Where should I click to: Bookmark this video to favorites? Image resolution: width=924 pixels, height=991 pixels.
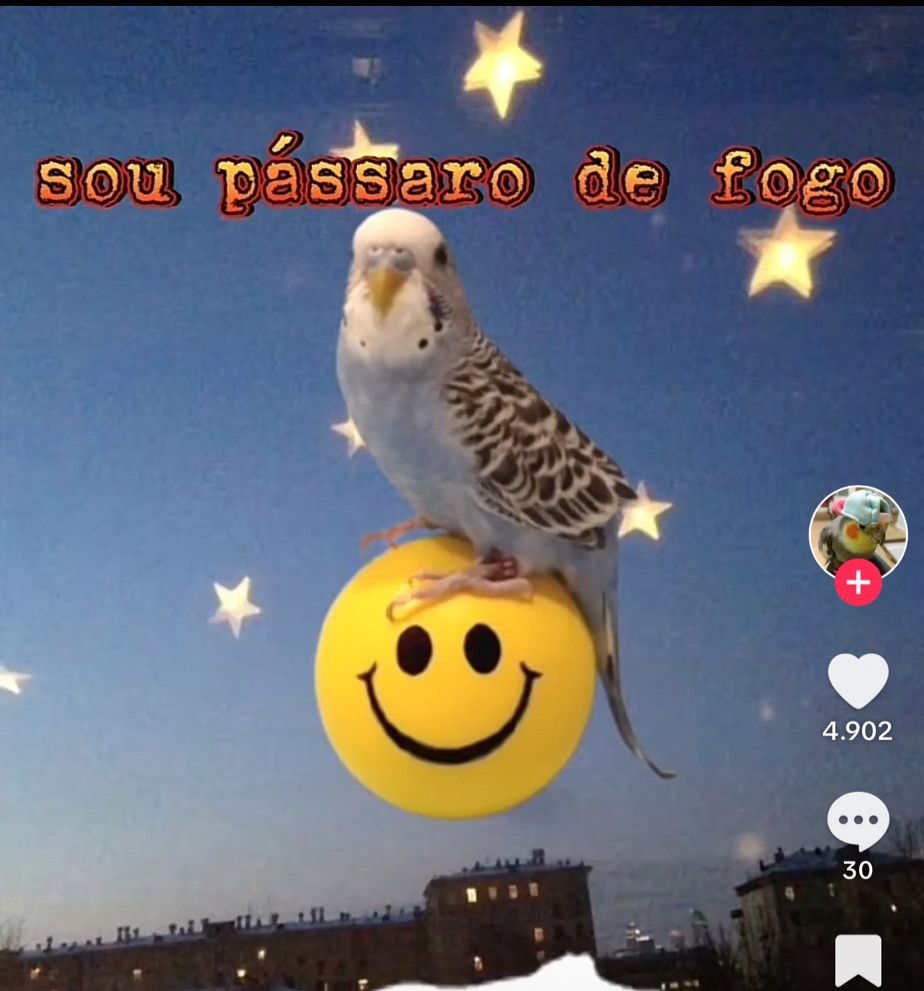pyautogui.click(x=858, y=961)
